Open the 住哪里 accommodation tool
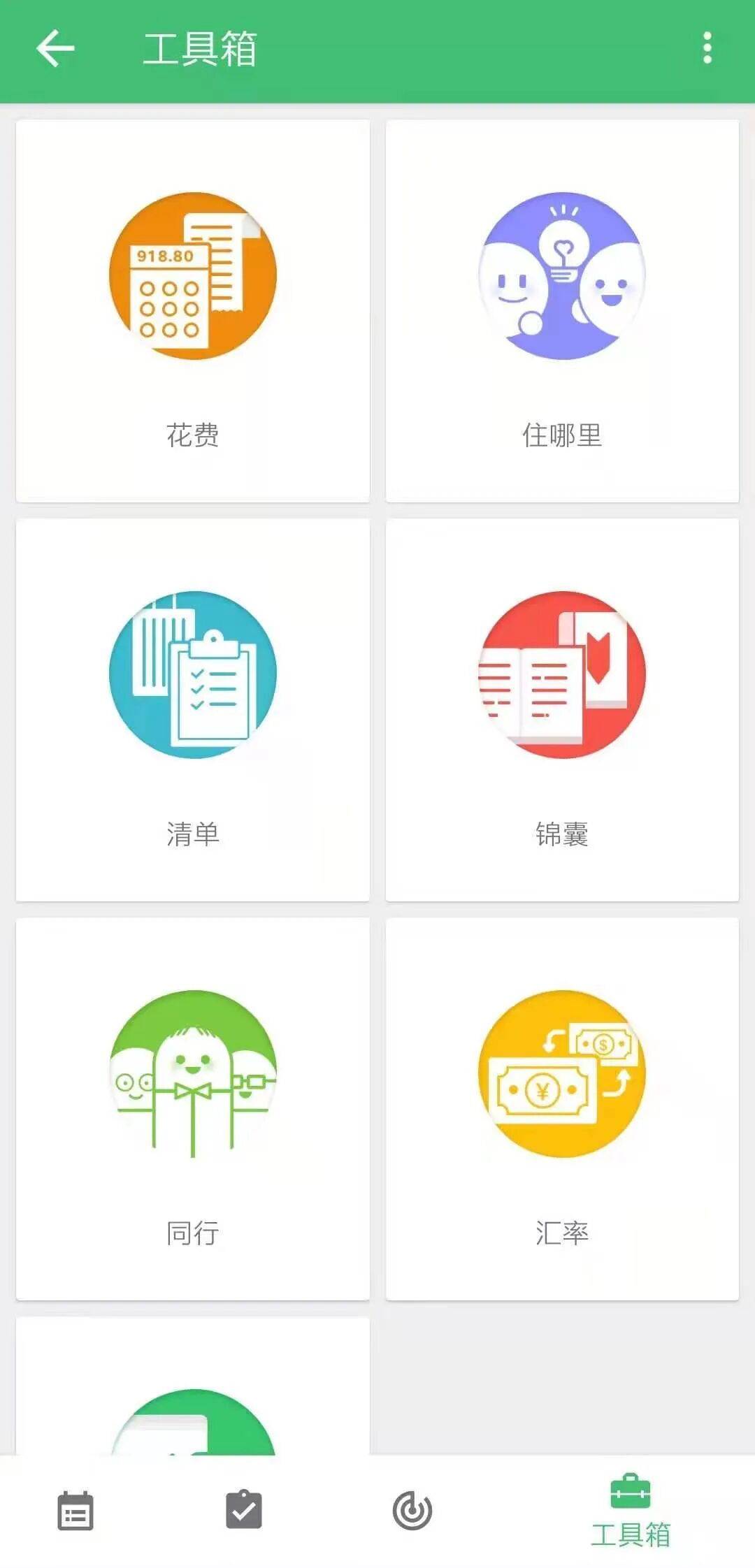This screenshot has width=755, height=1568. 562,311
